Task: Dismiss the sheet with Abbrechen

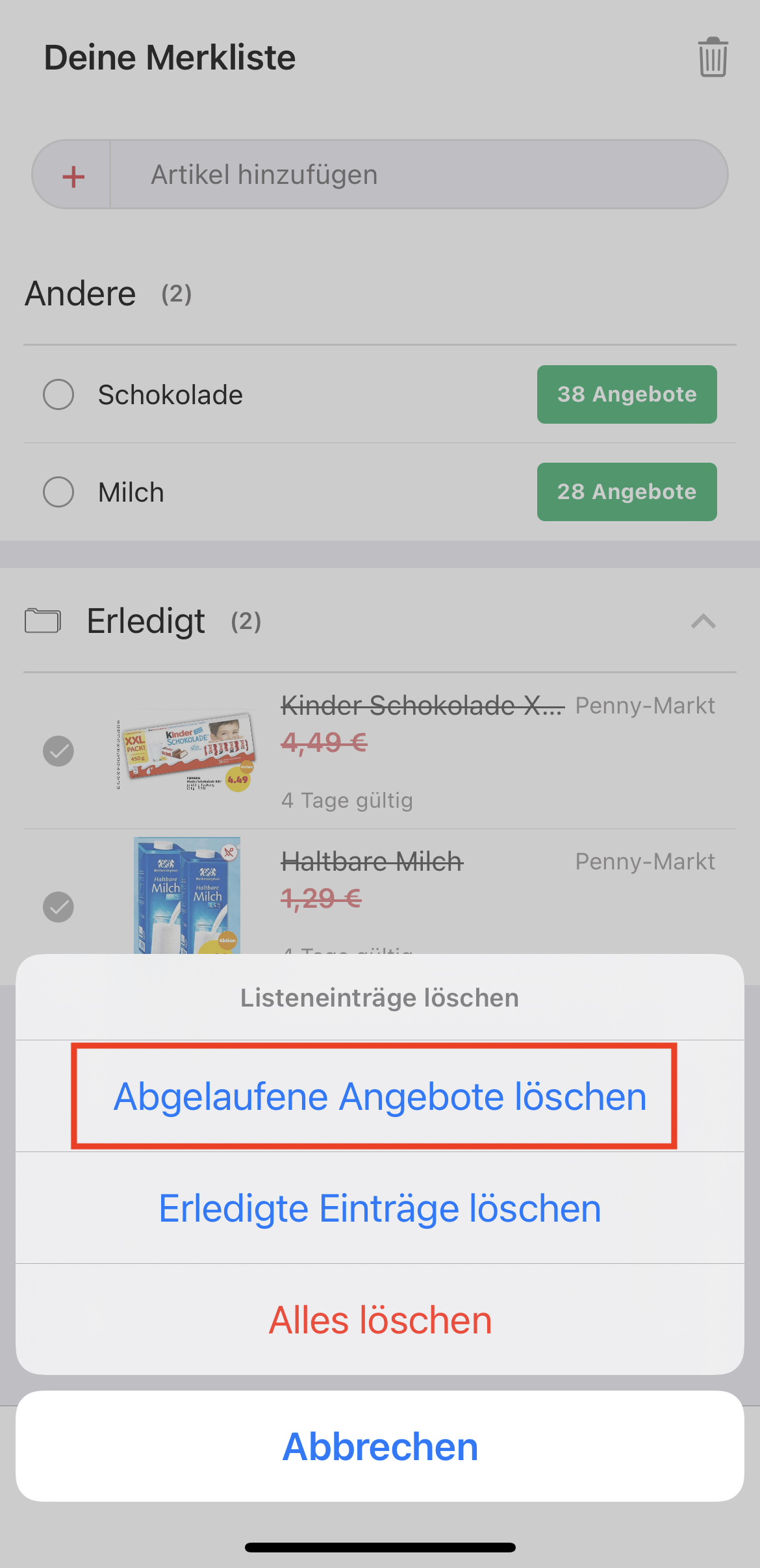Action: coord(380,1446)
